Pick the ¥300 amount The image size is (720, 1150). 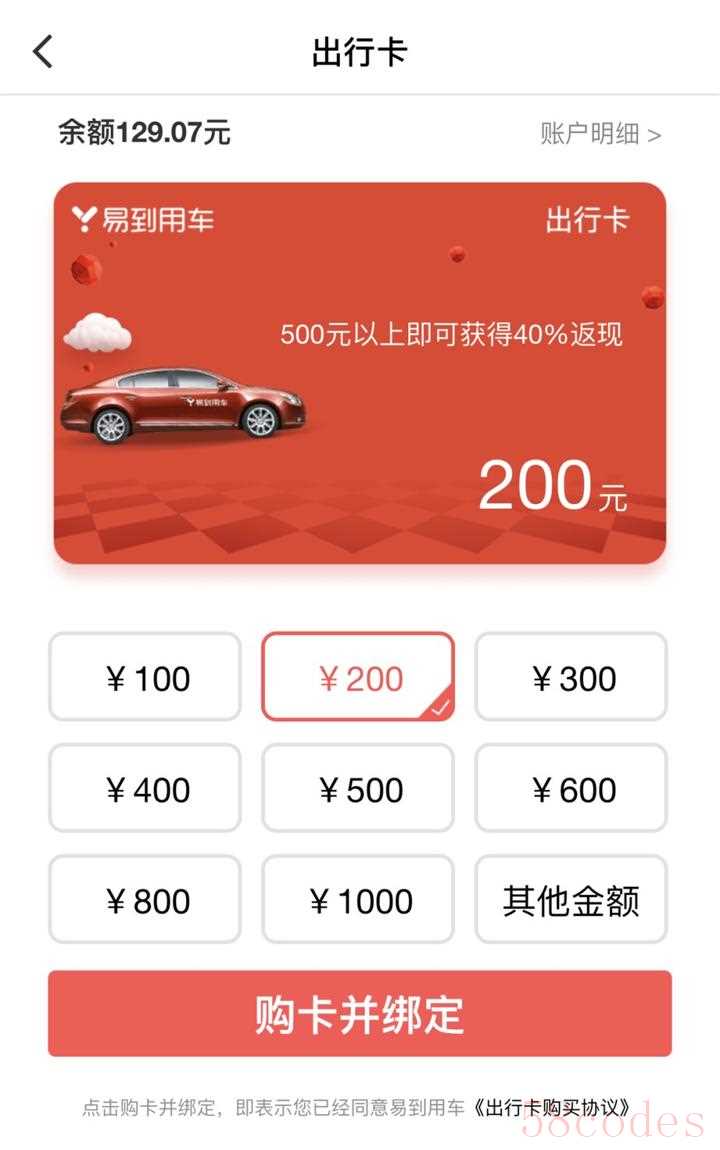[571, 678]
